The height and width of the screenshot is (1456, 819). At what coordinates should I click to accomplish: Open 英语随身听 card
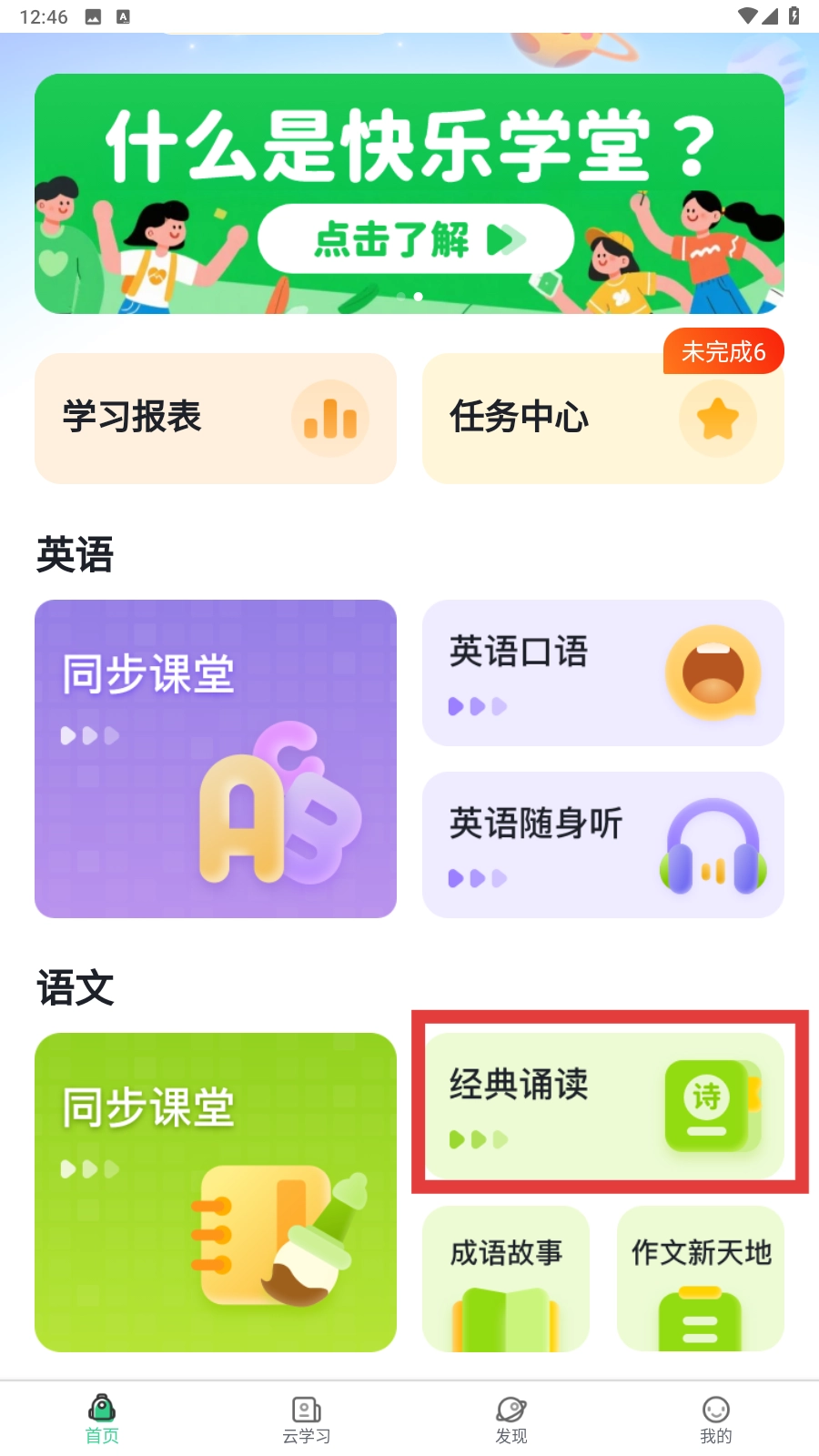tap(602, 844)
